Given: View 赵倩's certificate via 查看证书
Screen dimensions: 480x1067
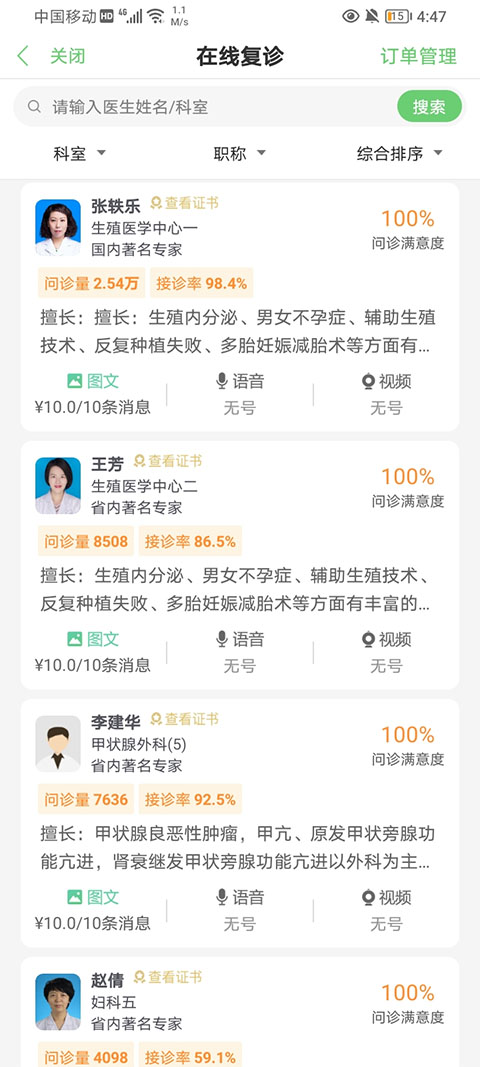Looking at the screenshot, I should pos(167,977).
